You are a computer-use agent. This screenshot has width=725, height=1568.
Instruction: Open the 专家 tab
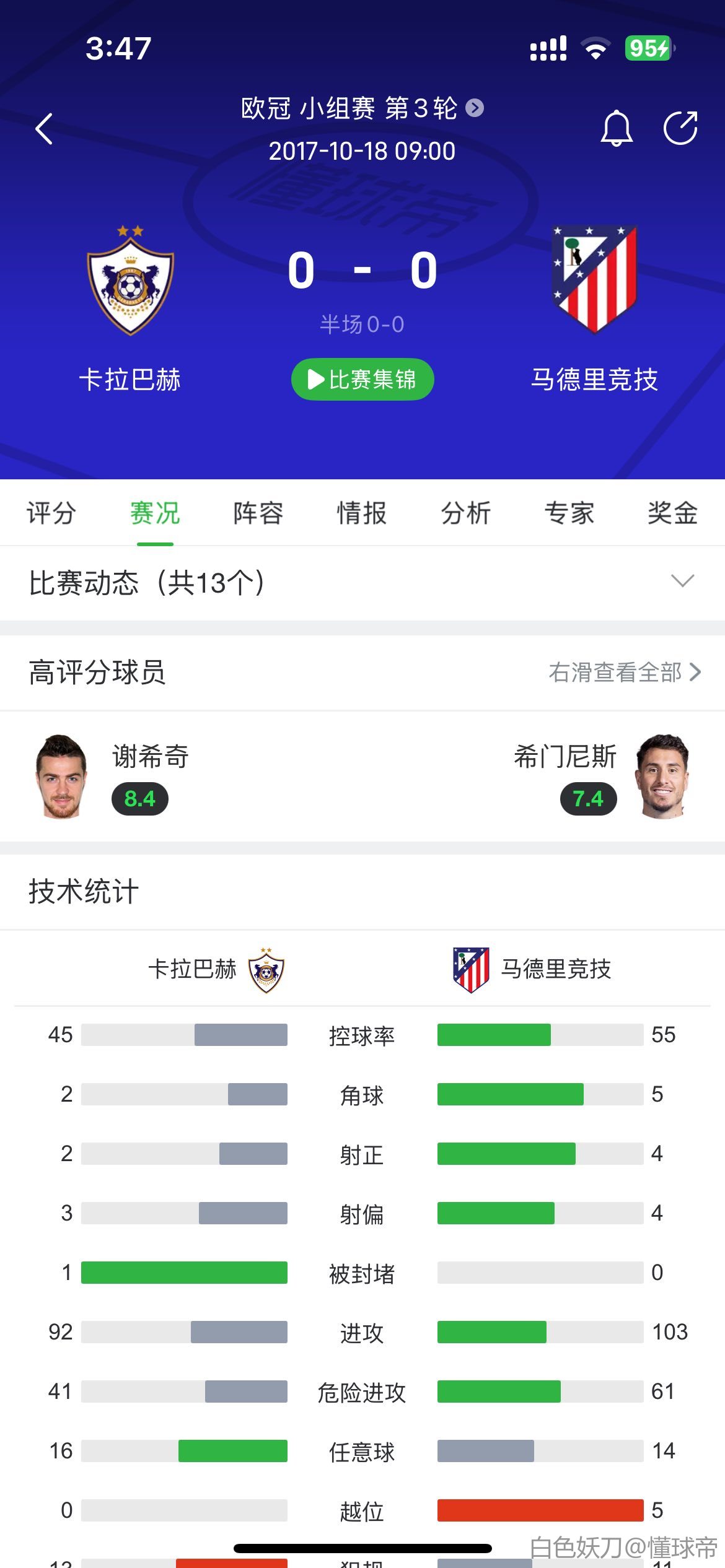click(569, 513)
